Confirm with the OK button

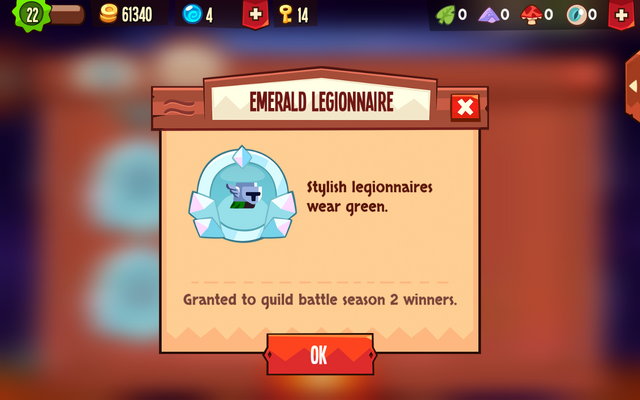(319, 355)
